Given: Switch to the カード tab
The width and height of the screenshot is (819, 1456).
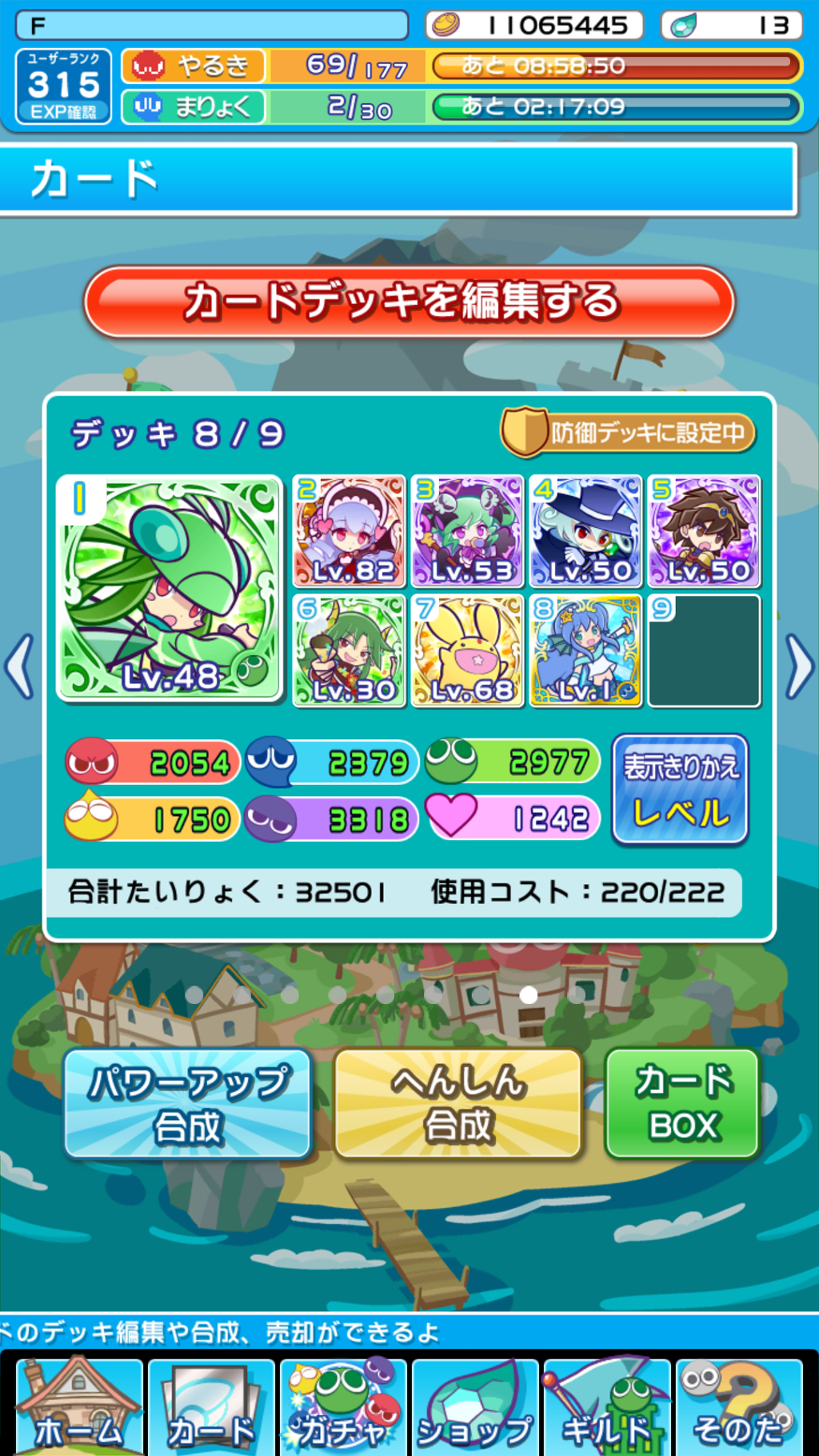Looking at the screenshot, I should (211, 1406).
